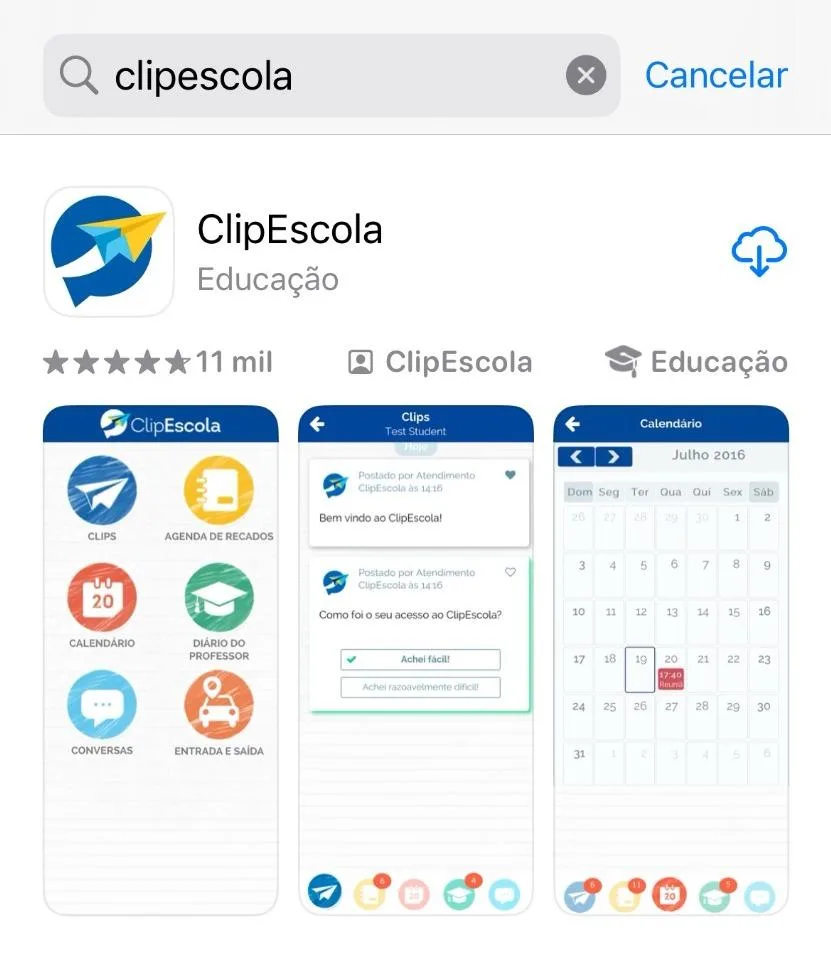Open the ClipEscola app listing

(290, 231)
